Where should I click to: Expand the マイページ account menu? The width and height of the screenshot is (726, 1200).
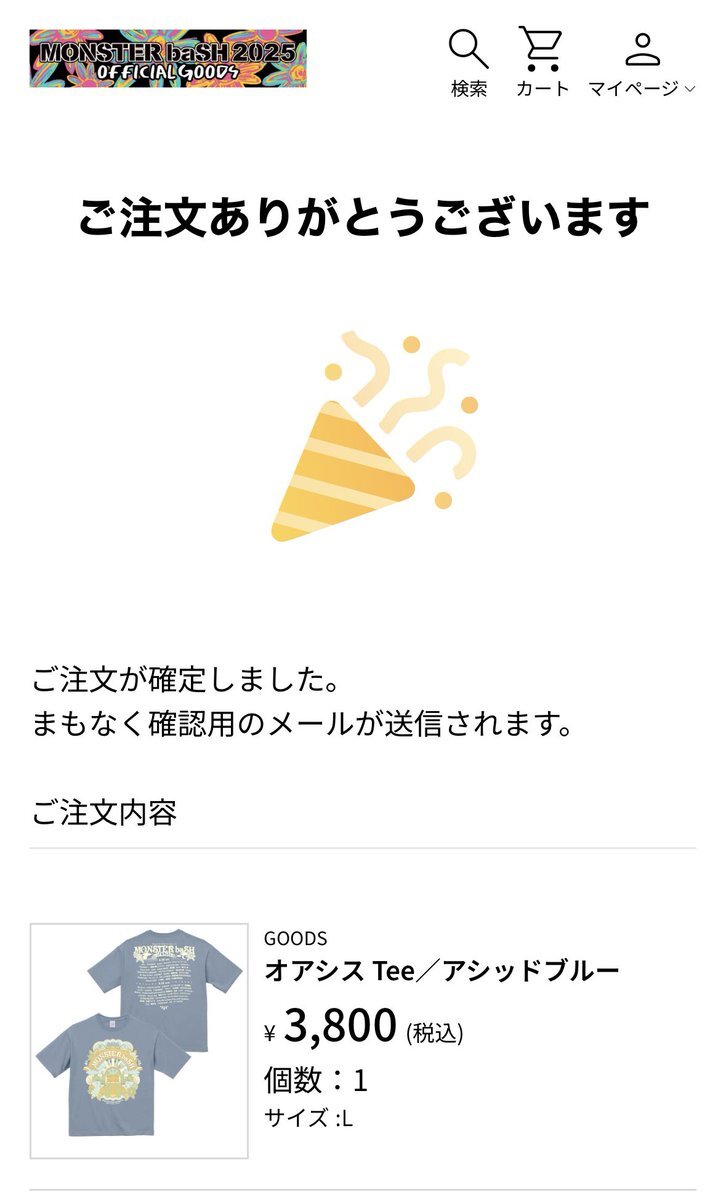coord(641,63)
